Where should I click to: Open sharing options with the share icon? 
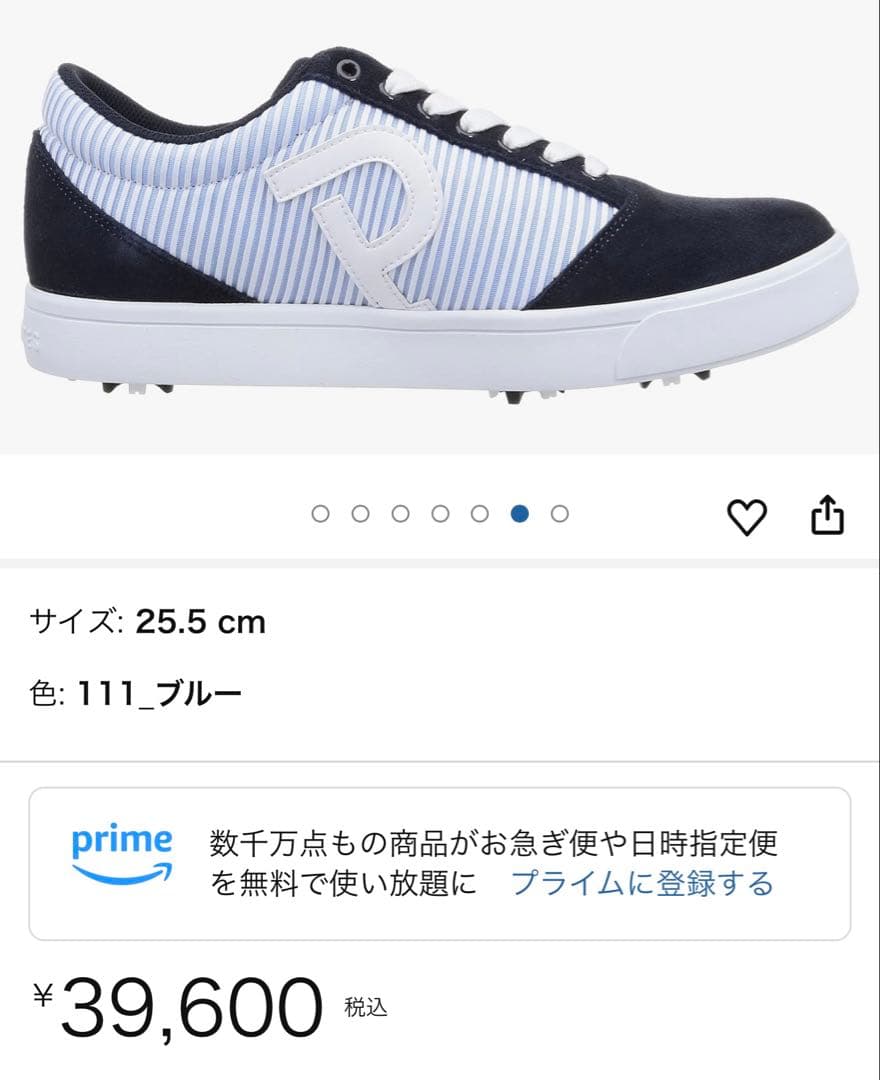click(830, 513)
